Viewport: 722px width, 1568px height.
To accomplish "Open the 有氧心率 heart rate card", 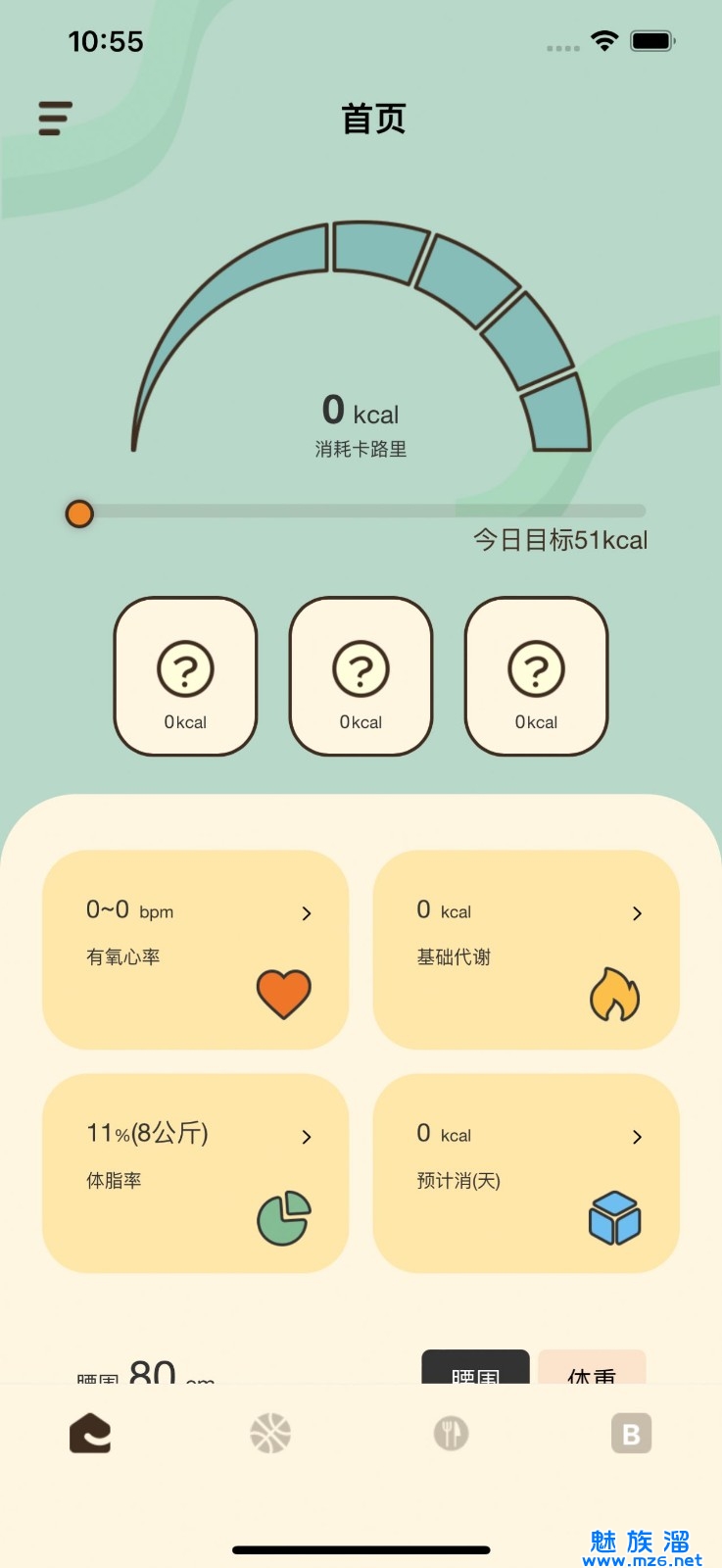I will [x=195, y=949].
